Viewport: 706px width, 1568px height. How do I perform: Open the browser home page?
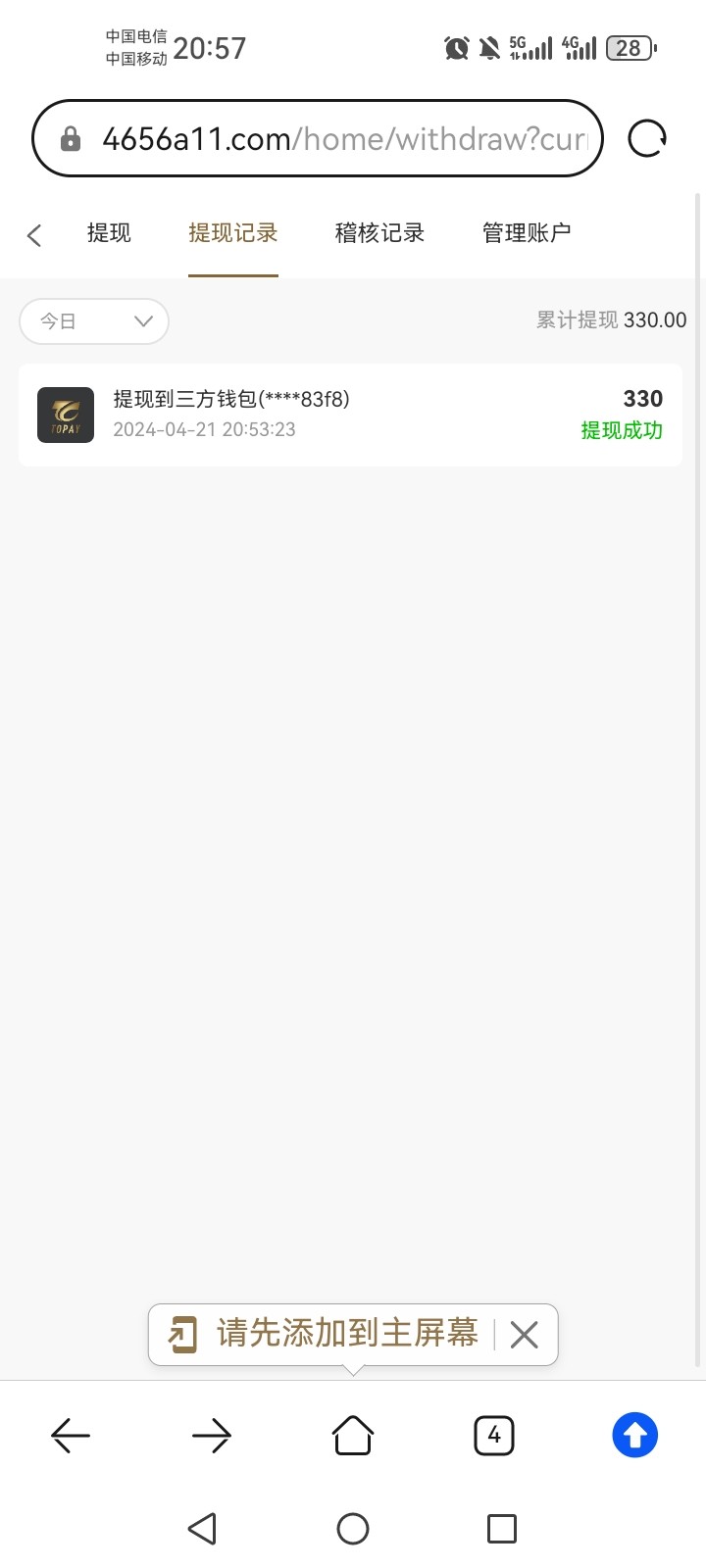(x=353, y=1436)
